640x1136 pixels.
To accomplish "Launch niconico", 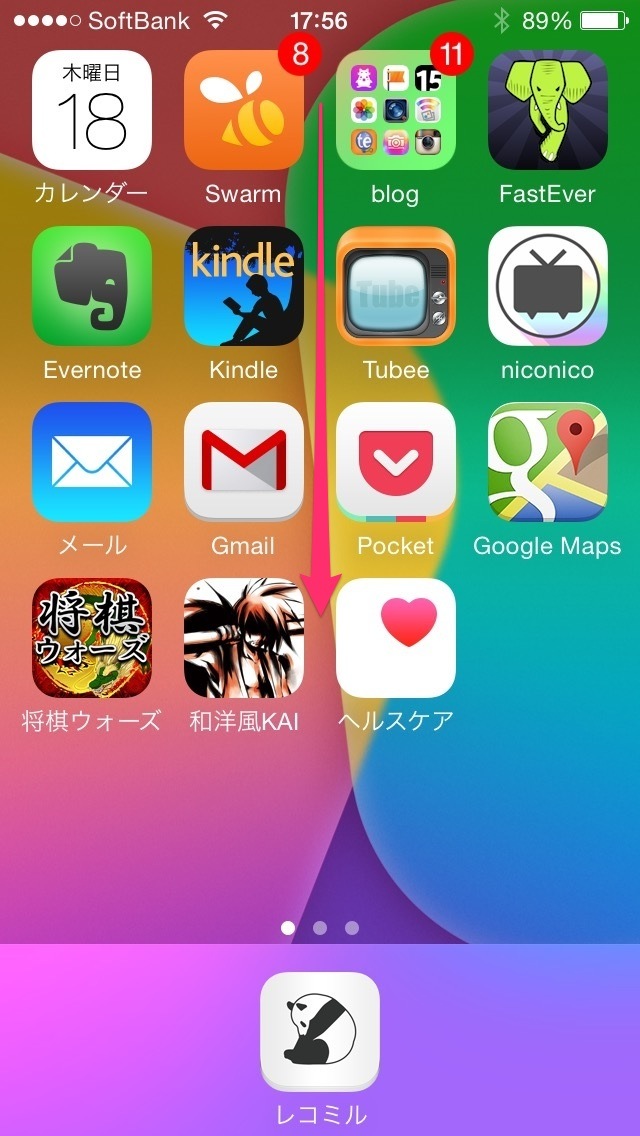I will point(548,286).
